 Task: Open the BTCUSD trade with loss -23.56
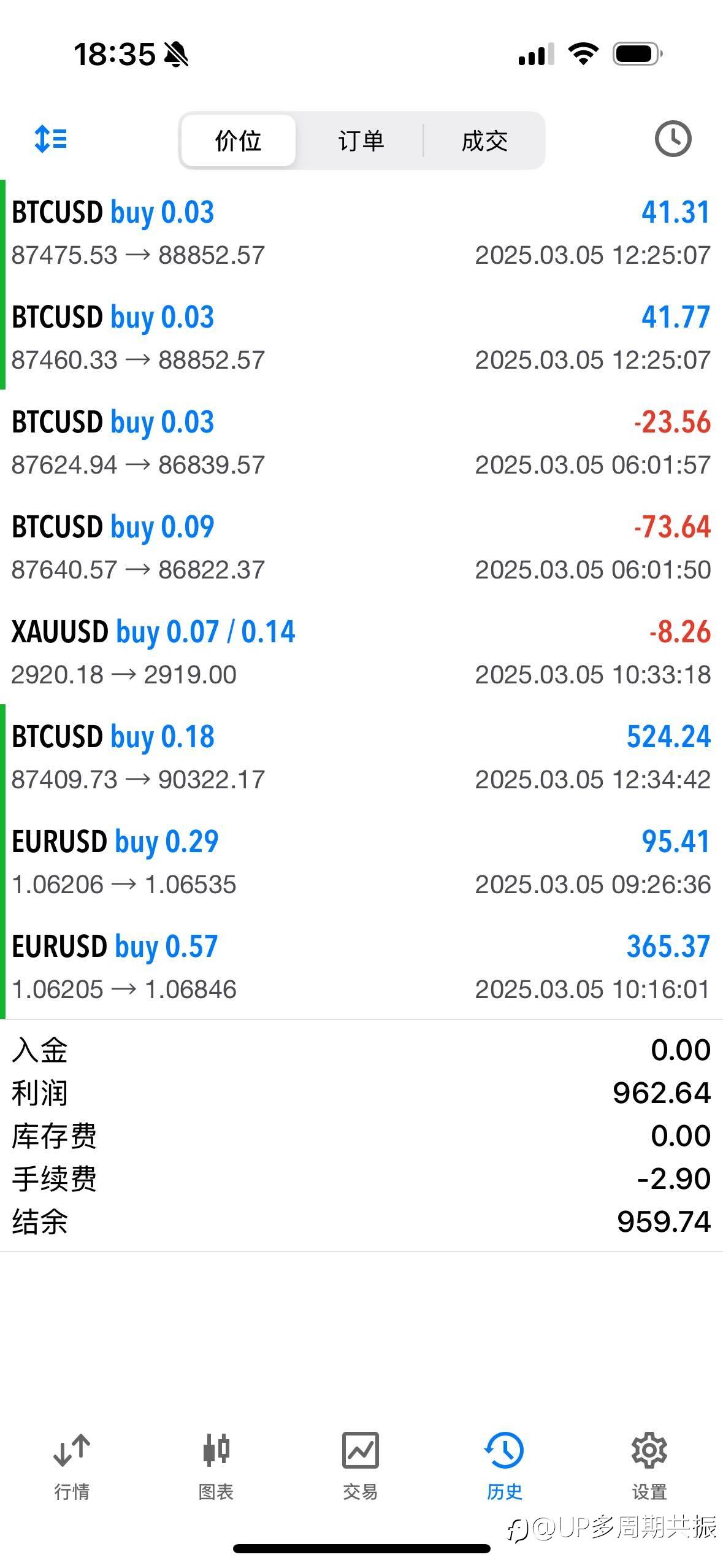pos(361,443)
